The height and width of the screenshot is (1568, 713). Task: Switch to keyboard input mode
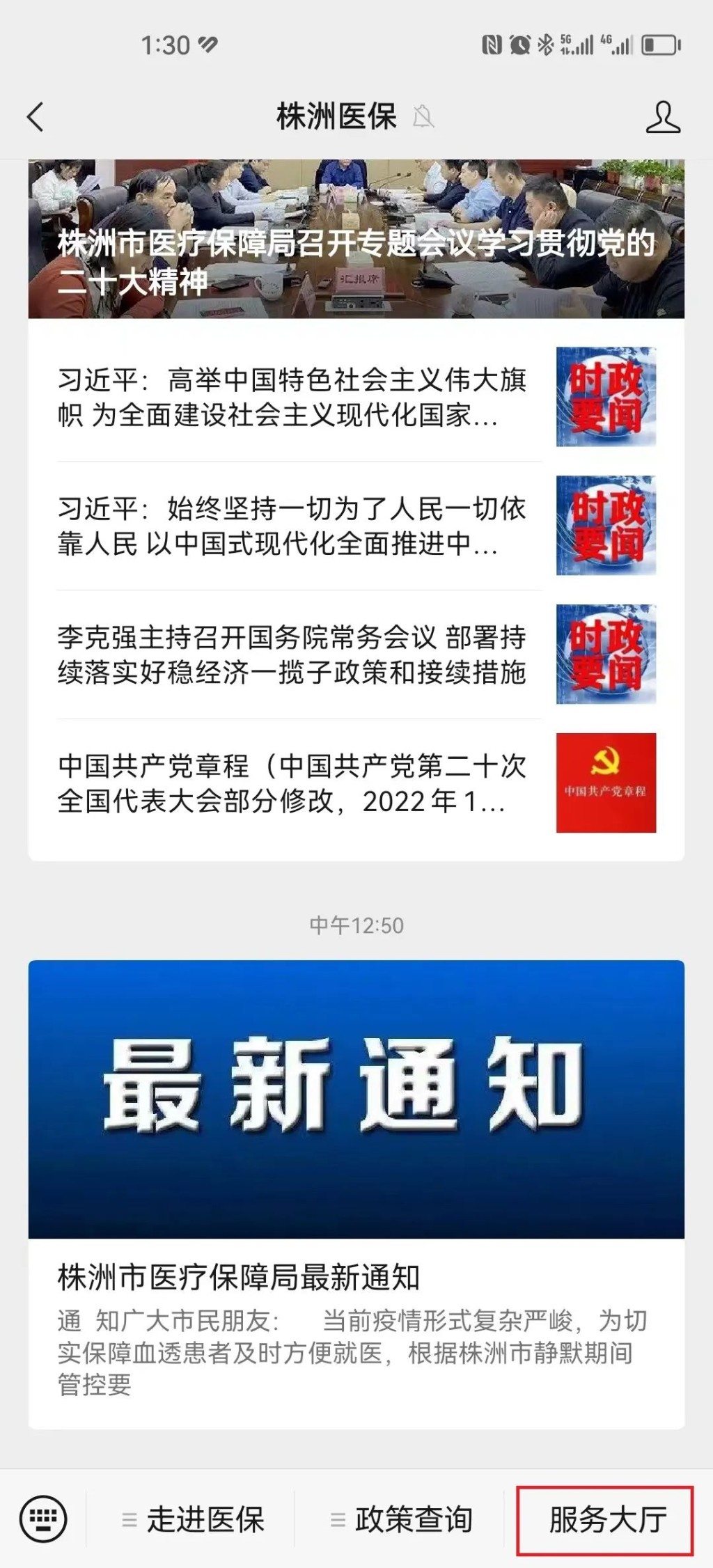click(x=44, y=1519)
